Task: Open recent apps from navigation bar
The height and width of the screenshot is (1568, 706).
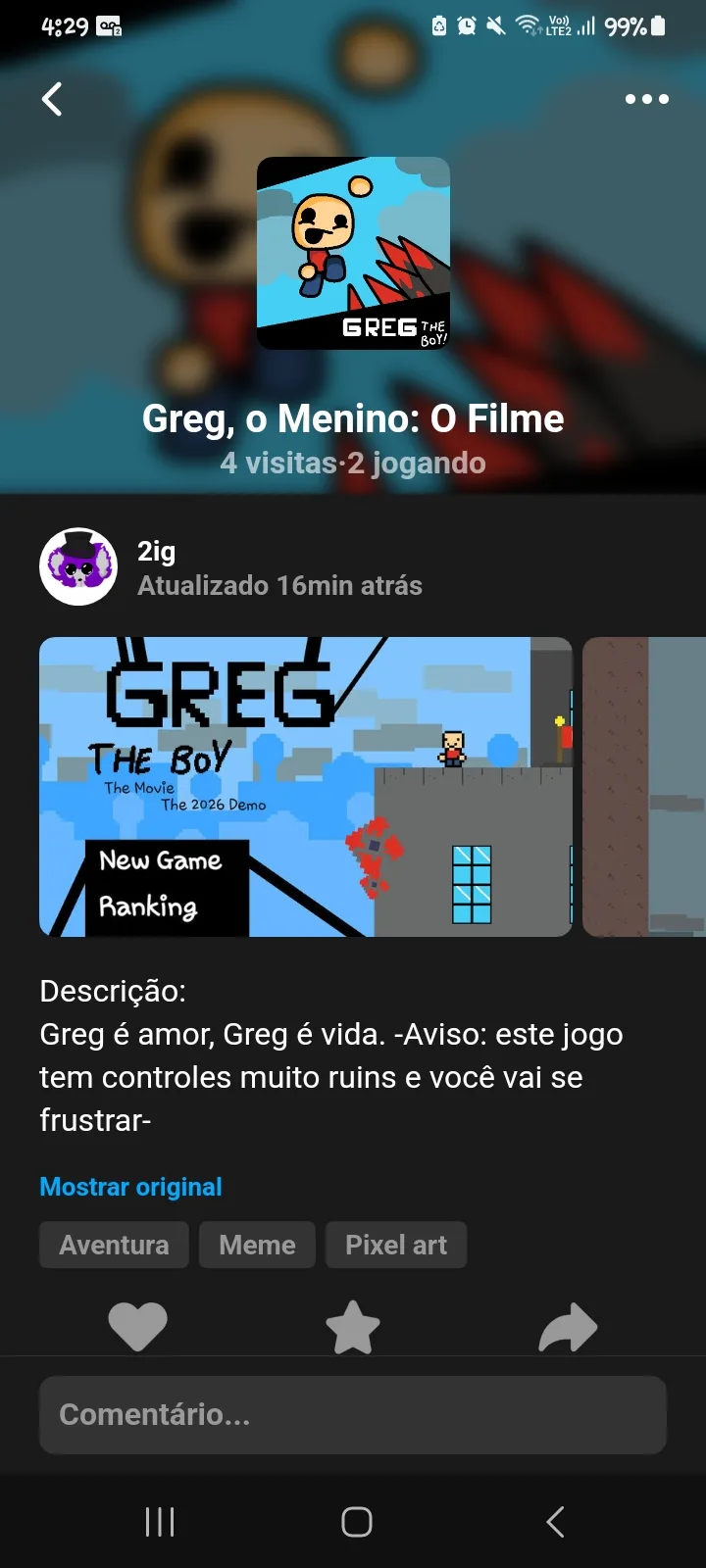Action: (160, 1522)
